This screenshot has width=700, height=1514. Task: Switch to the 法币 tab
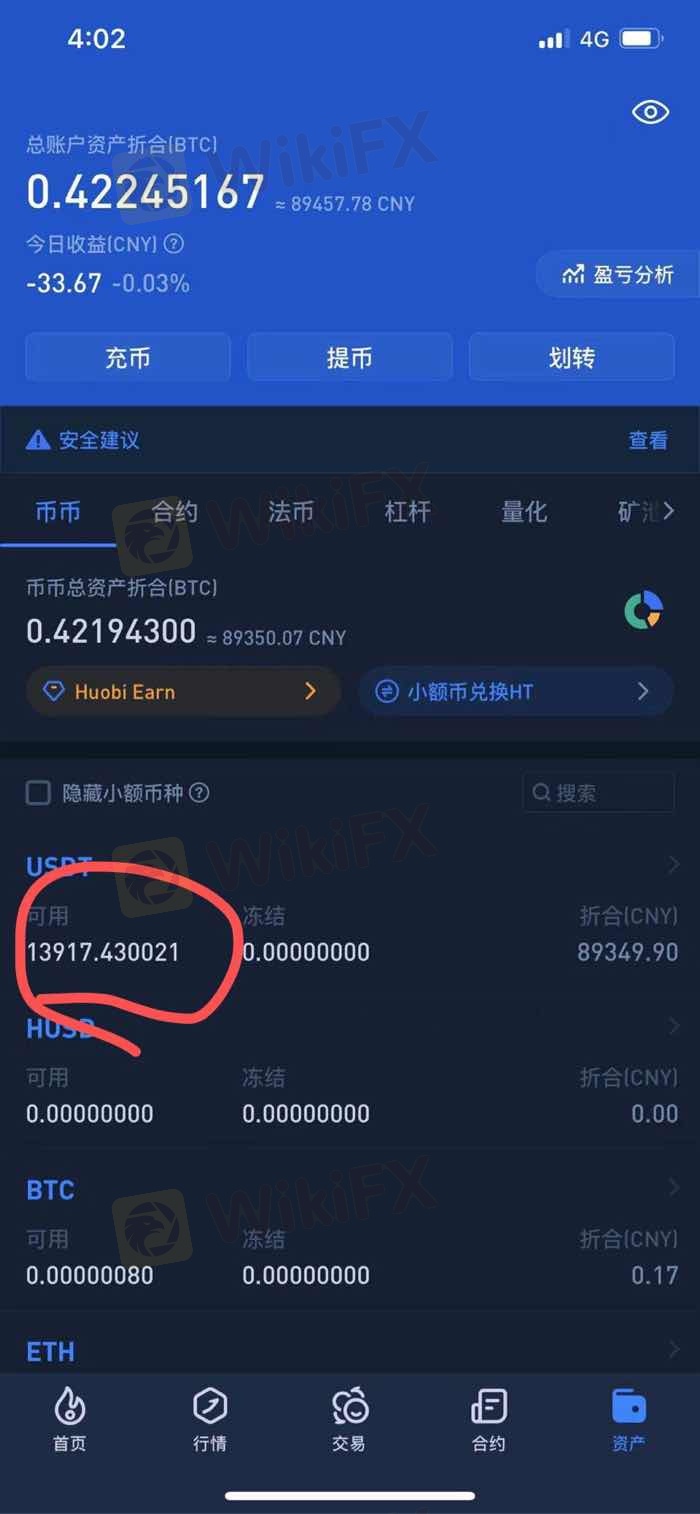pos(291,512)
